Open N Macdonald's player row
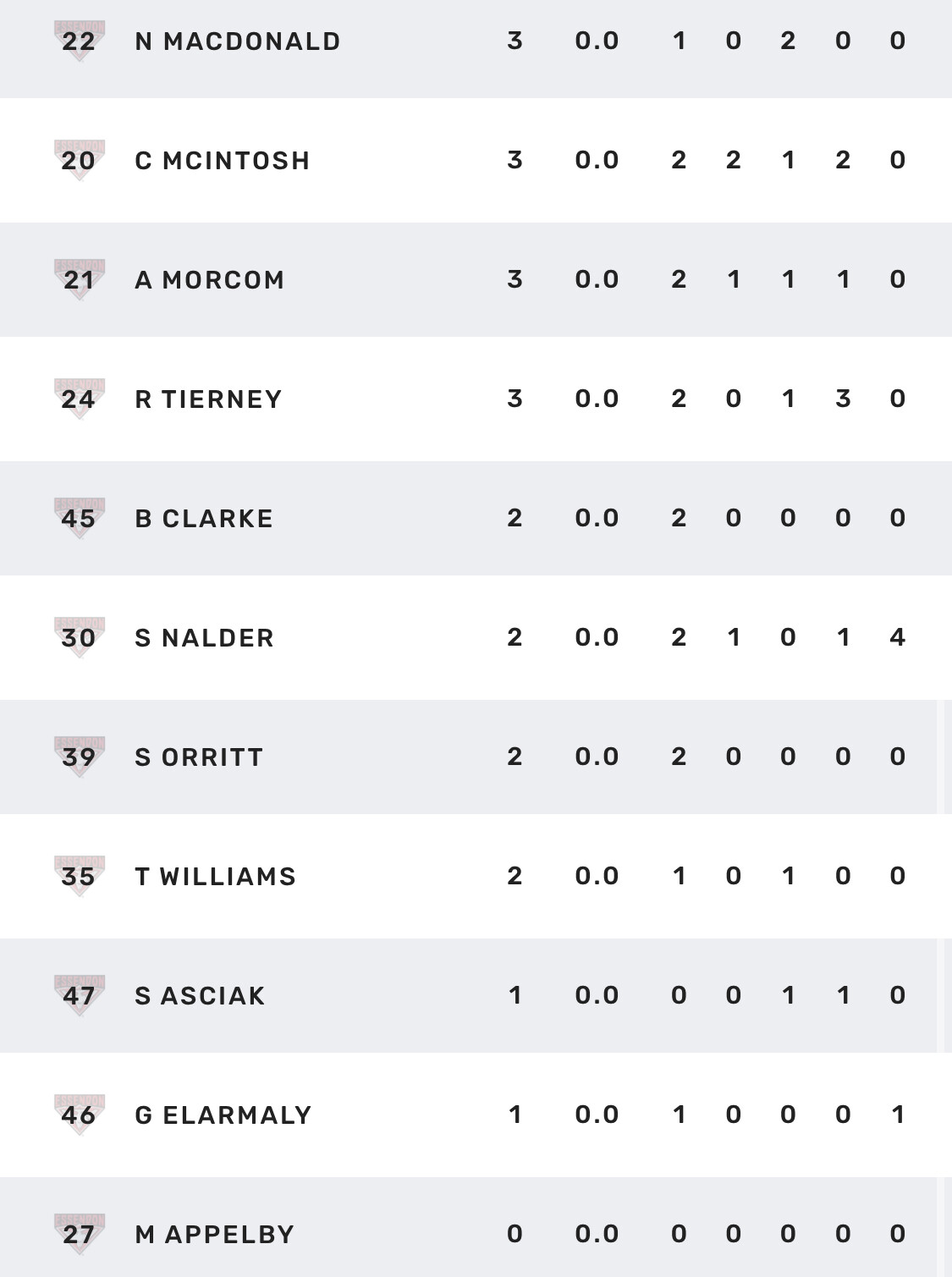This screenshot has height=1277, width=952. click(237, 41)
